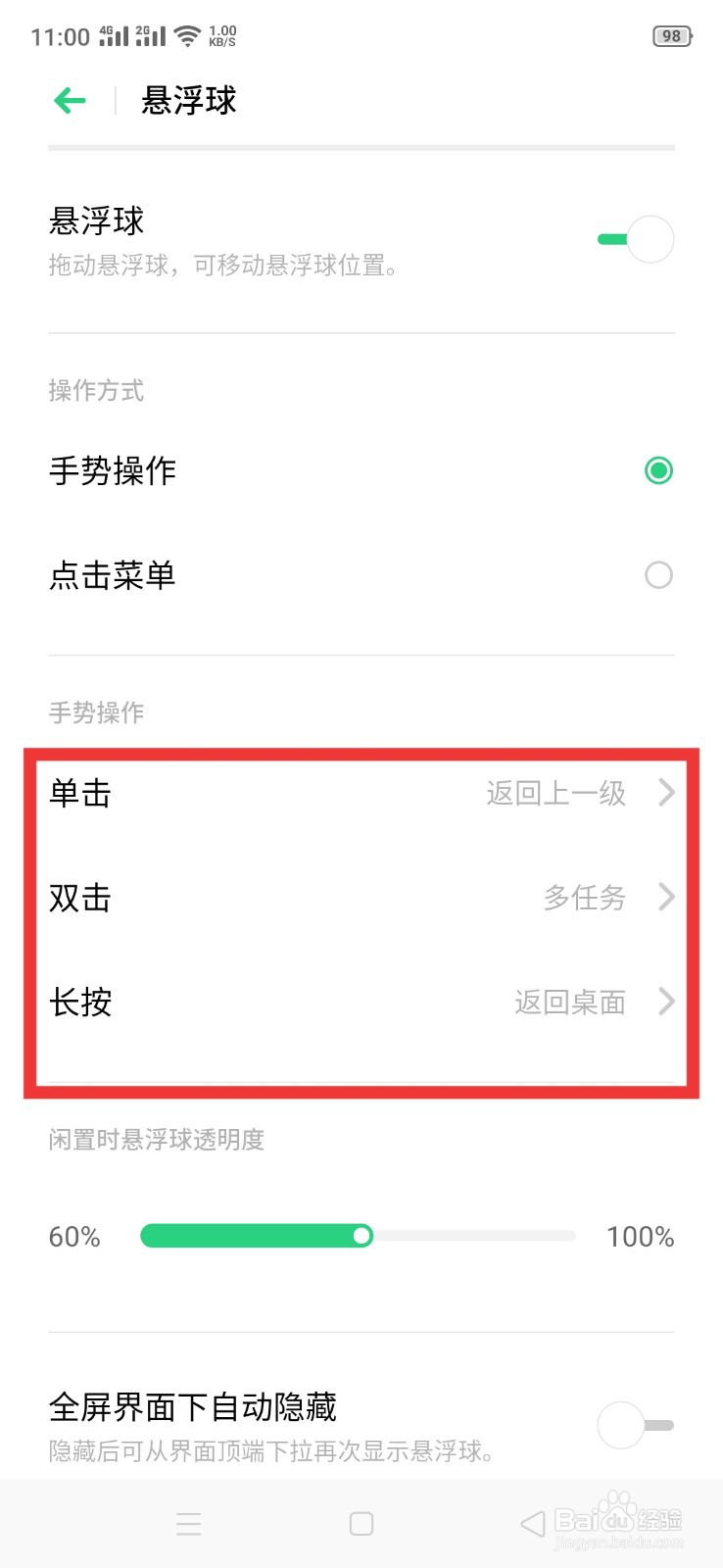The width and height of the screenshot is (723, 1568).
Task: Tap the 操作方式 section header
Action: 96,391
